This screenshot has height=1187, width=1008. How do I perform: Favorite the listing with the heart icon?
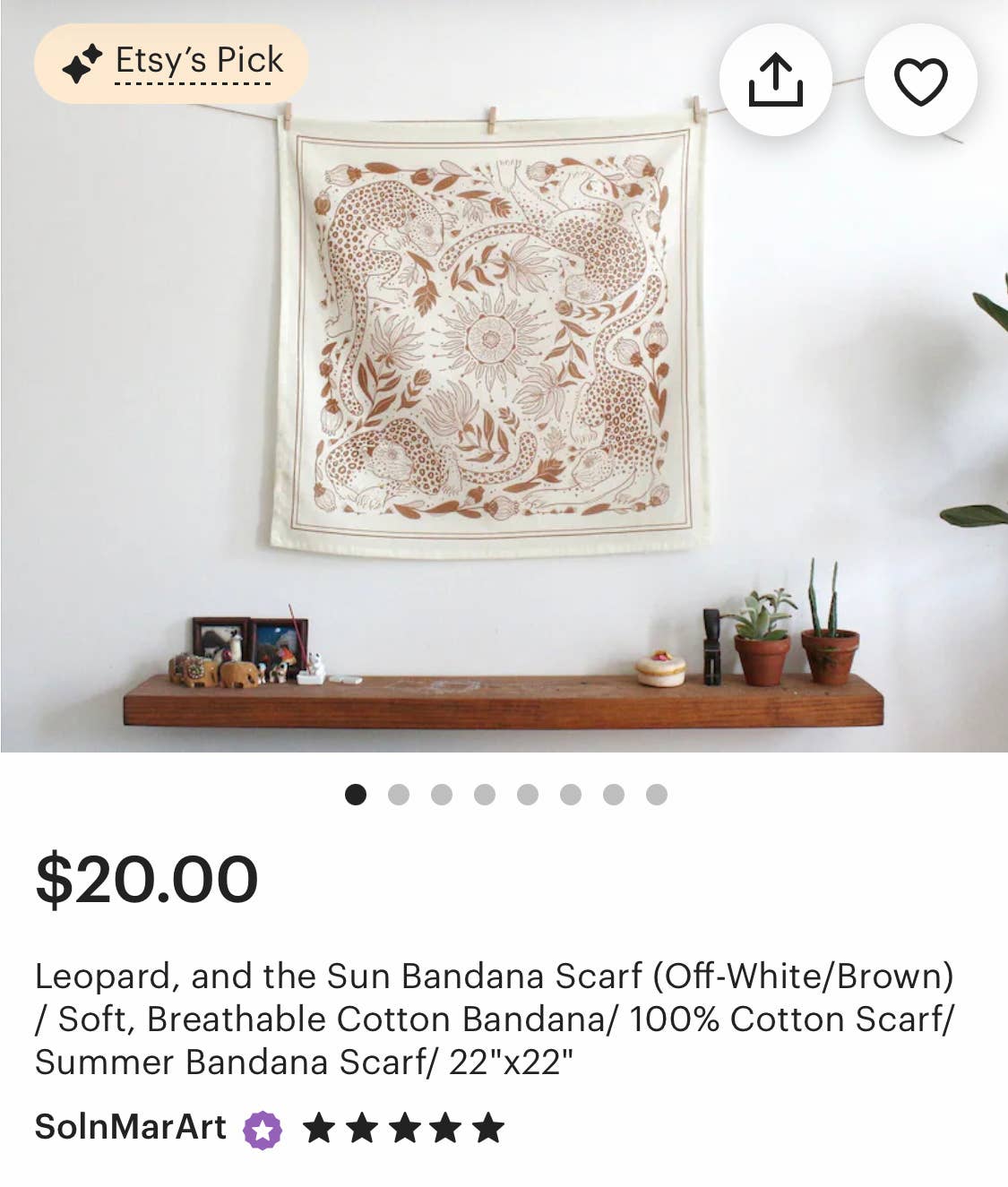click(x=920, y=81)
